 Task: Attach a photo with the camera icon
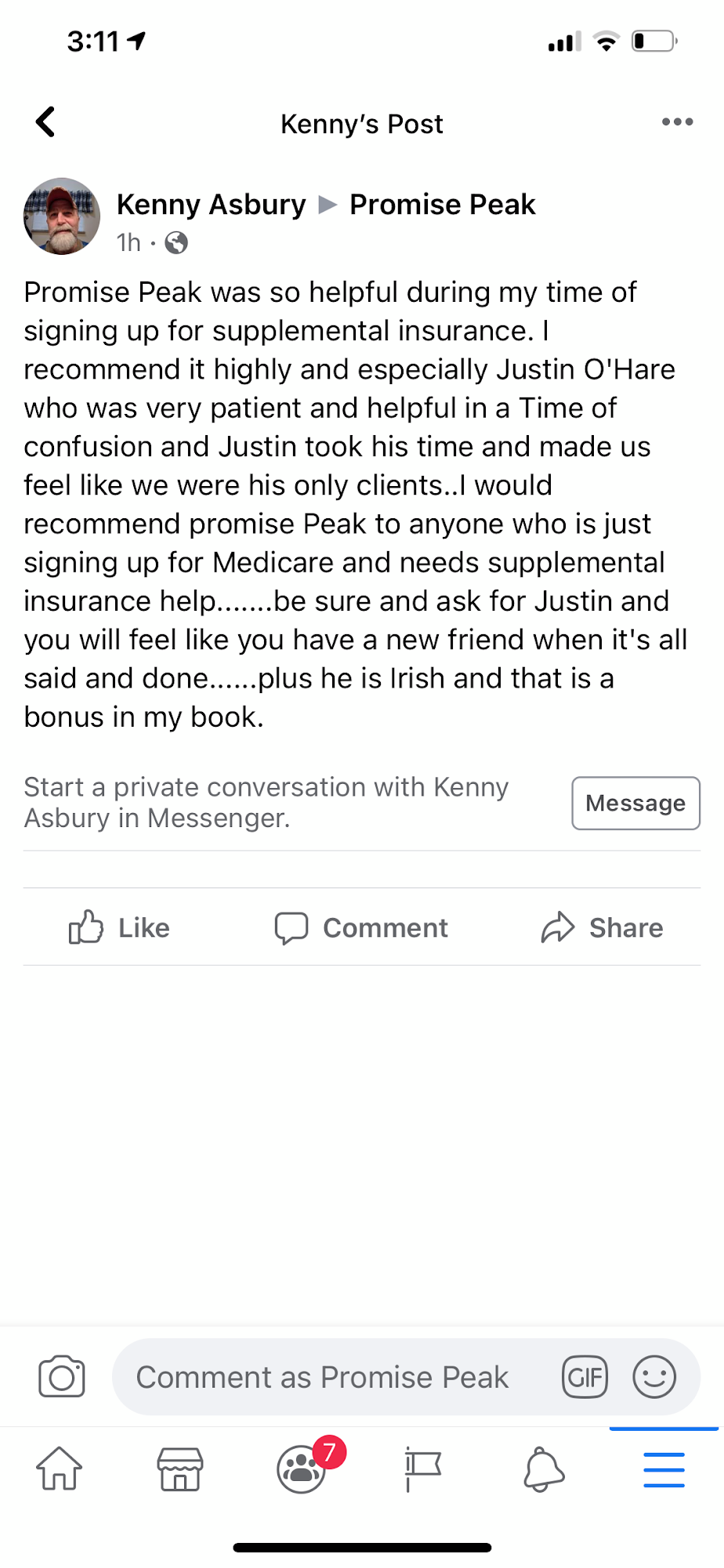pos(62,1377)
